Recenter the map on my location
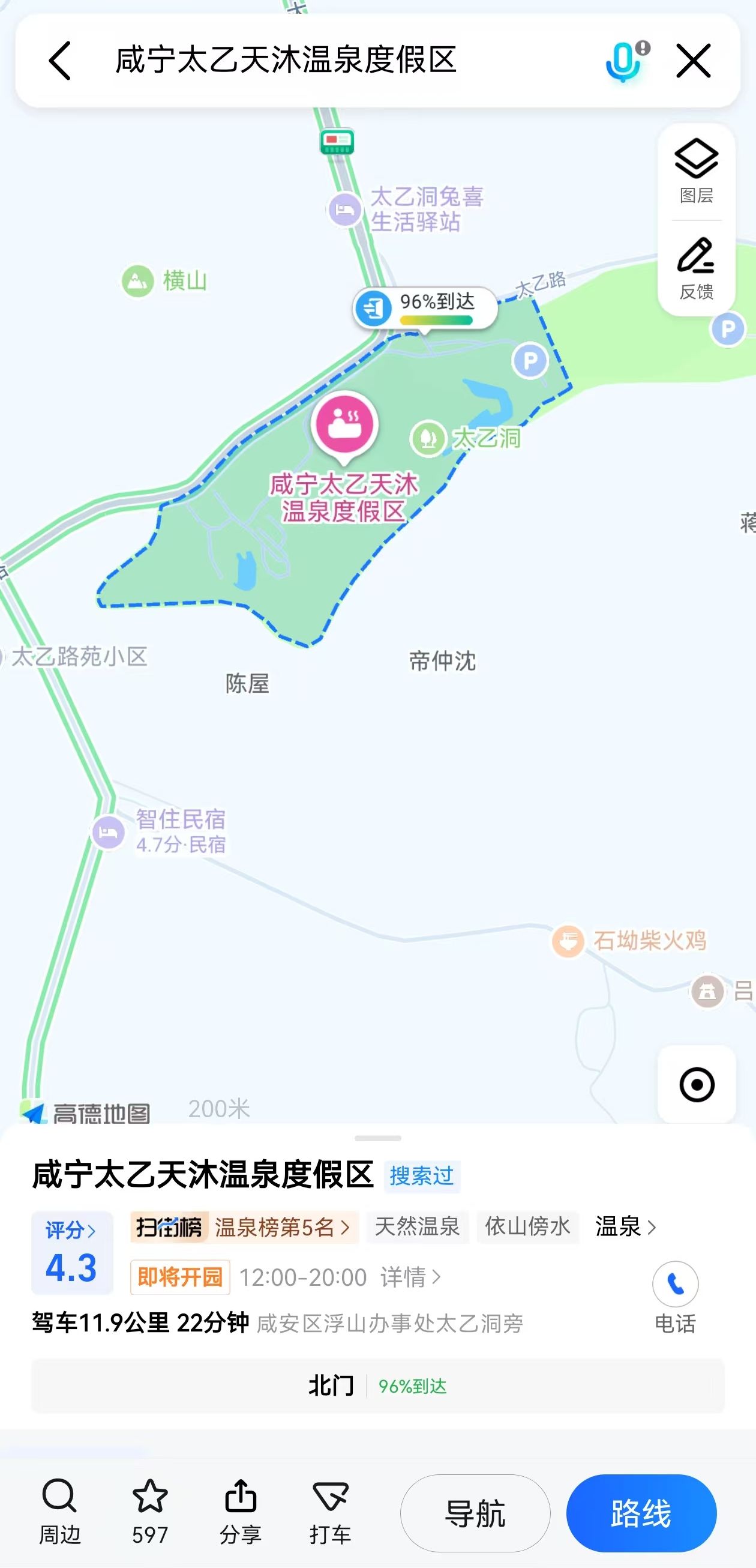The width and height of the screenshot is (756, 1568). pos(697,1084)
